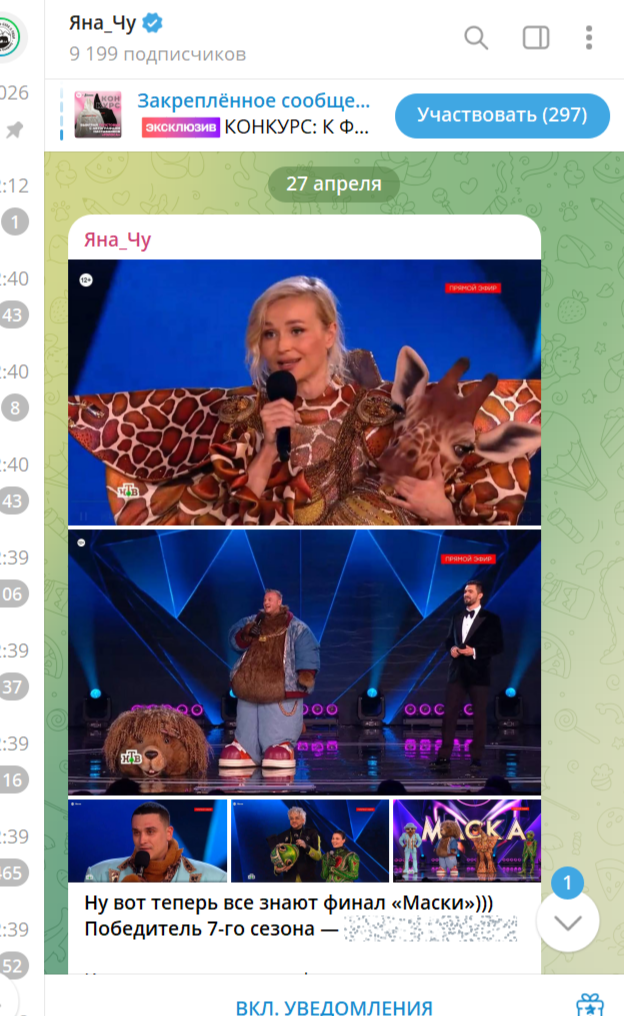Image resolution: width=624 pixels, height=1016 pixels.
Task: Open the photo of bear costume on stage
Action: click(304, 662)
